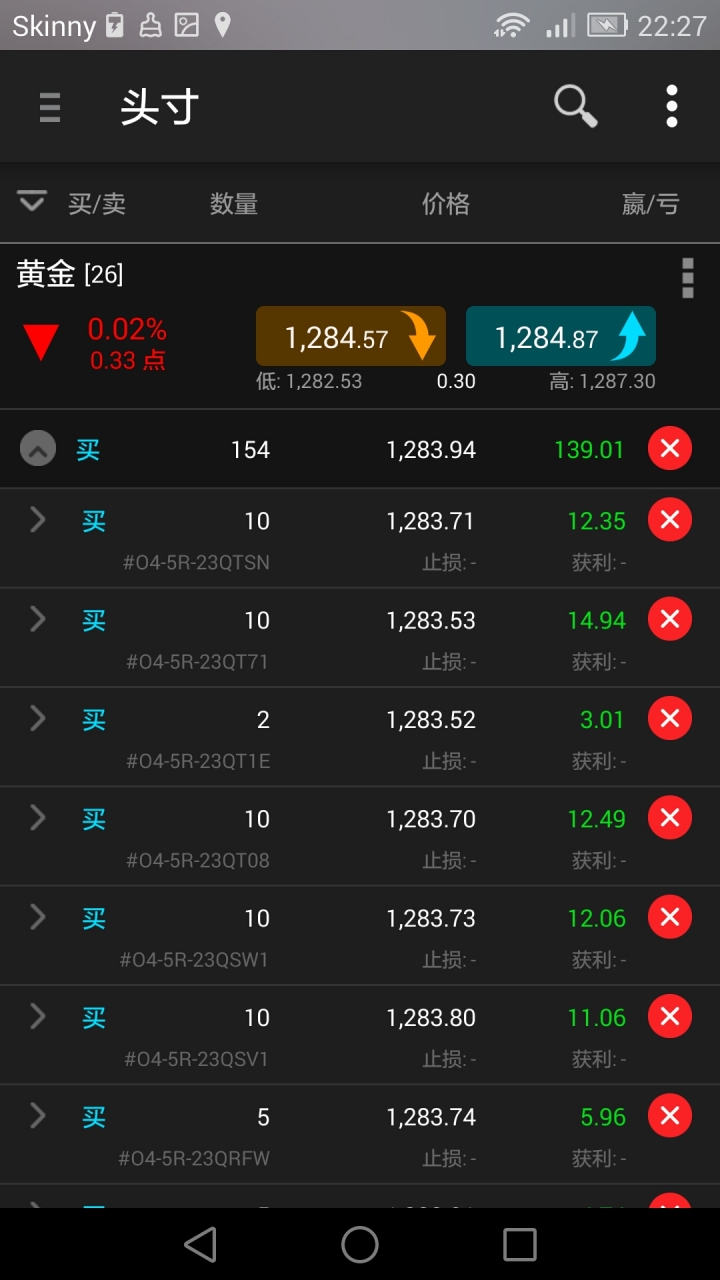Close position #O4-5R-23QT71
This screenshot has width=720, height=1280.
click(670, 619)
